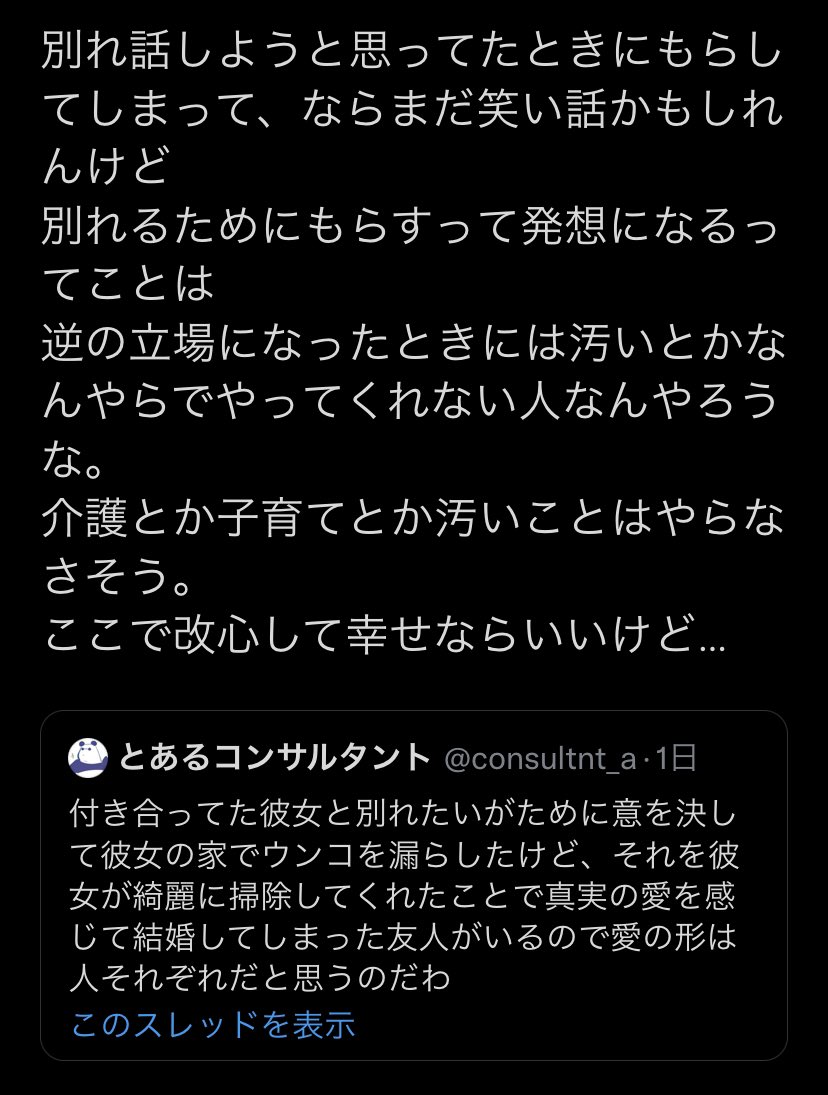Tap the このスレッドを表示 link
Image resolution: width=828 pixels, height=1095 pixels.
pos(213,1024)
